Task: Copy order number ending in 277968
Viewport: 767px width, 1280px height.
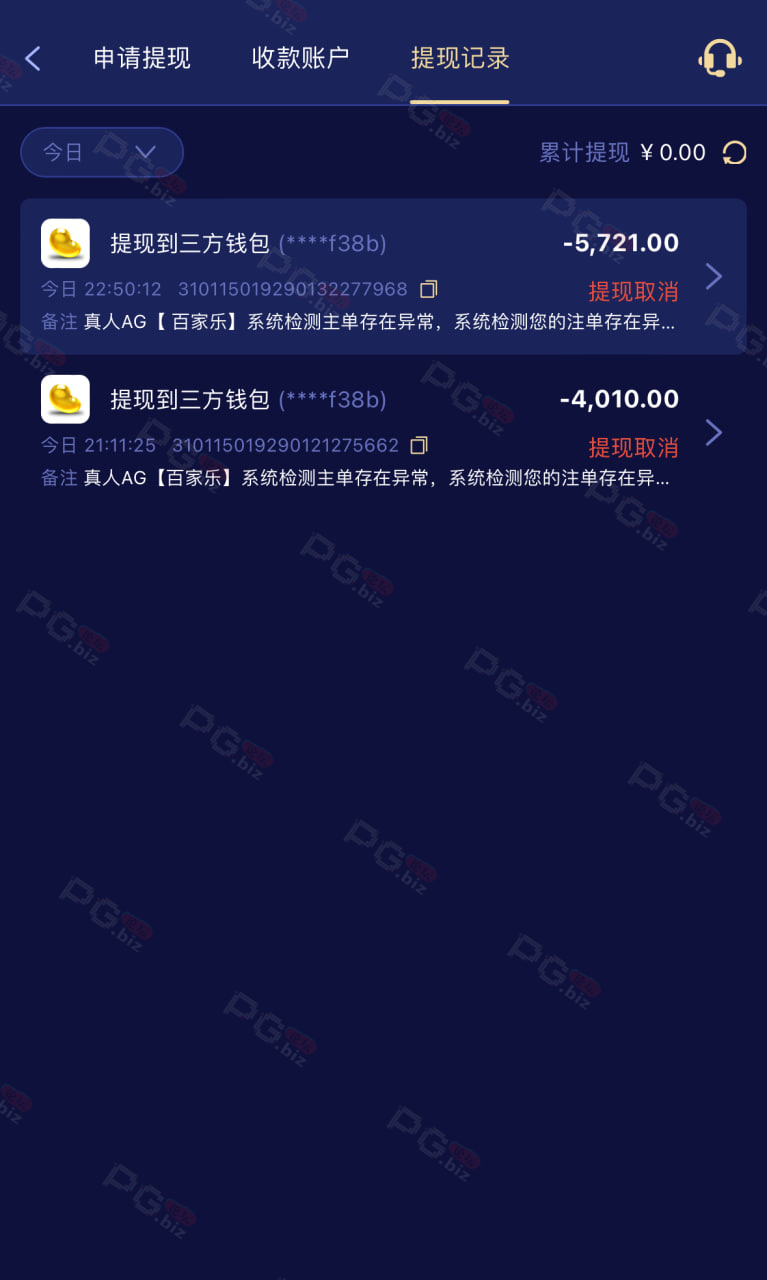Action: click(x=429, y=289)
